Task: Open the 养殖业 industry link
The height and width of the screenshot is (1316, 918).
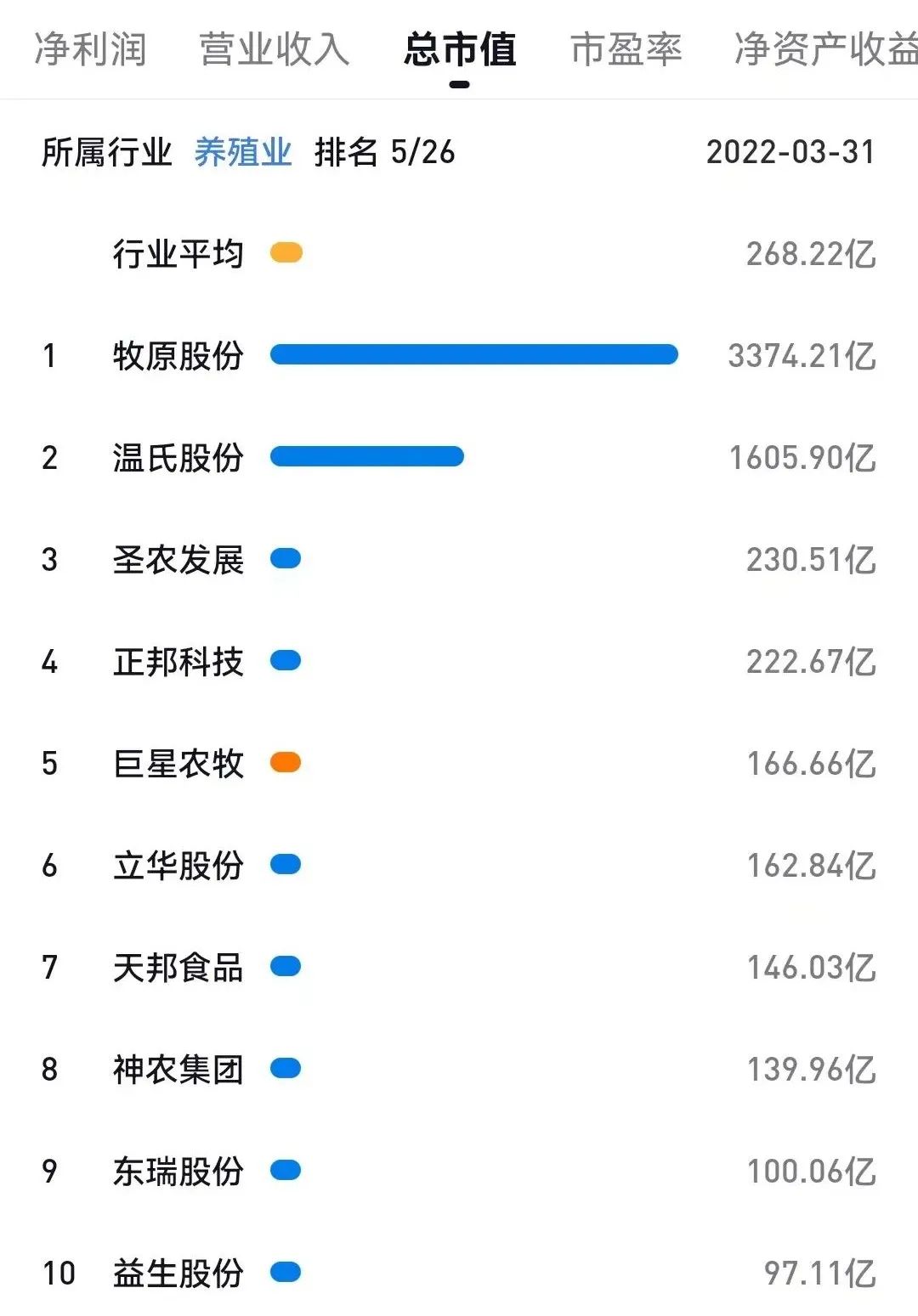Action: point(243,153)
